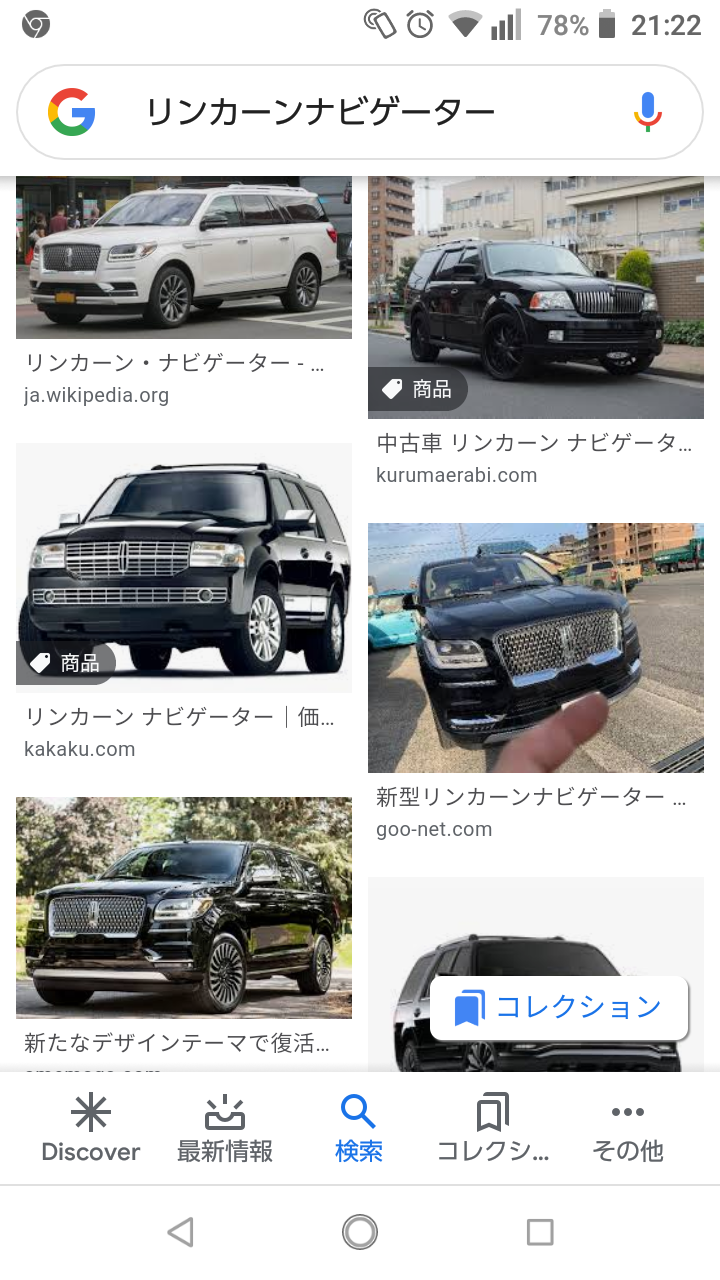Tap the Google logo in search bar

pyautogui.click(x=72, y=112)
